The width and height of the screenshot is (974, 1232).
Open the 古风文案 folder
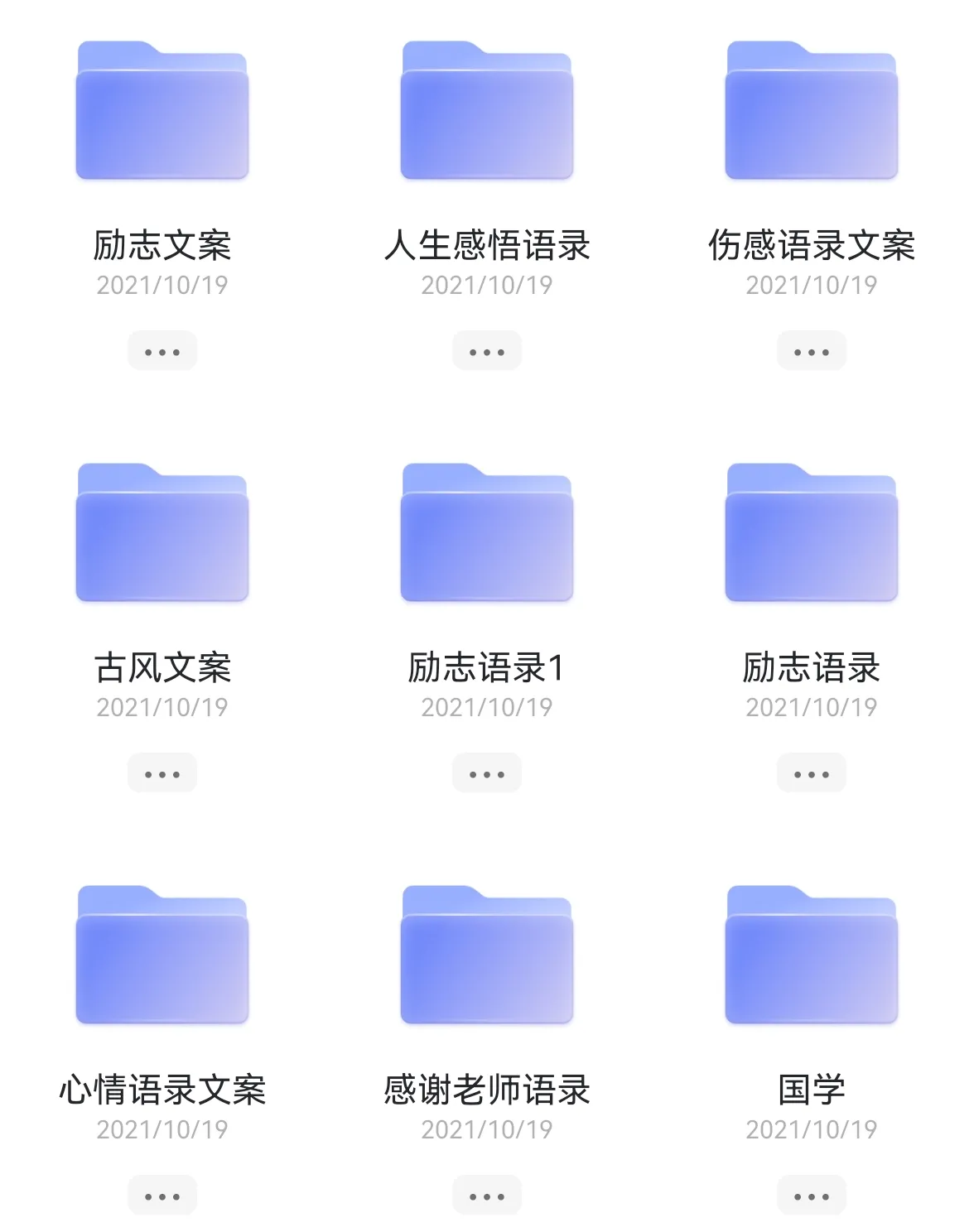162,534
